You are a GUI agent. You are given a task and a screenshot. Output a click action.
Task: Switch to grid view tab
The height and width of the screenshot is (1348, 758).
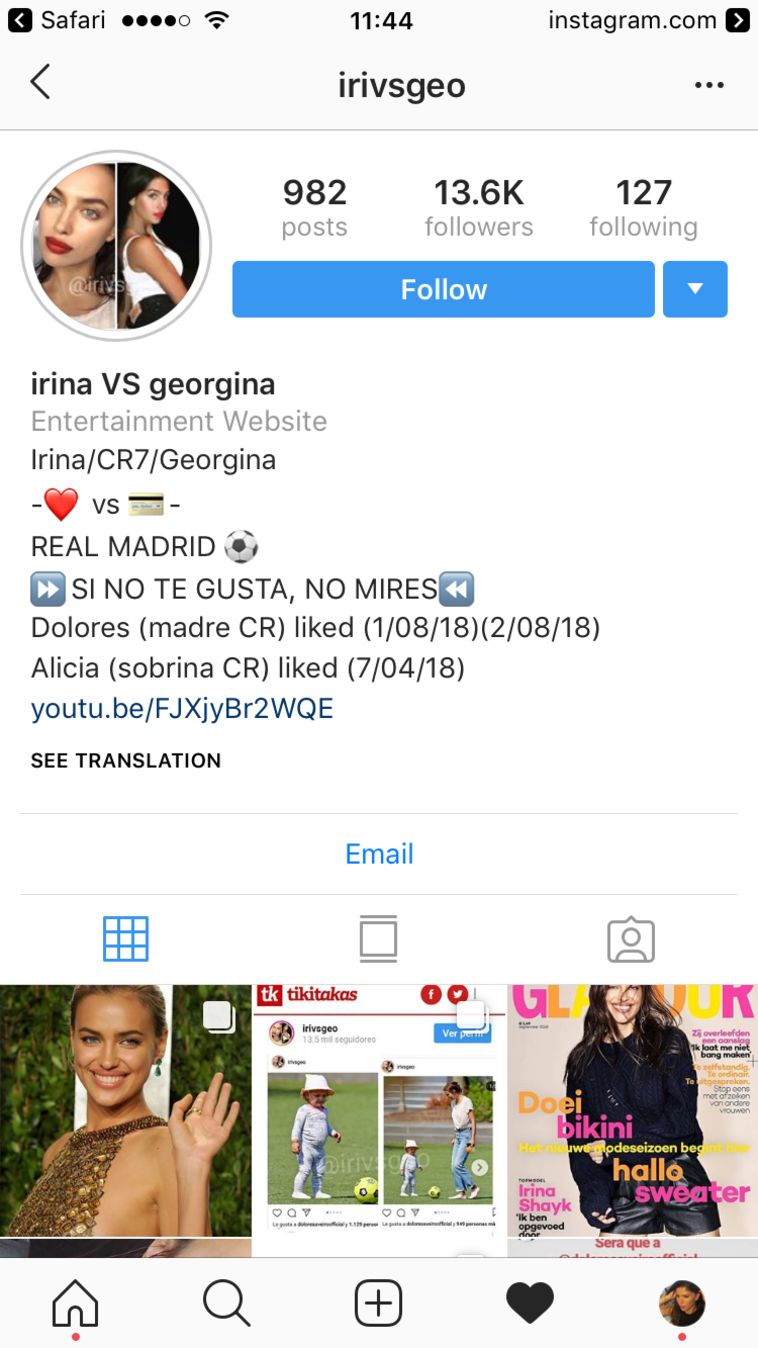(126, 939)
